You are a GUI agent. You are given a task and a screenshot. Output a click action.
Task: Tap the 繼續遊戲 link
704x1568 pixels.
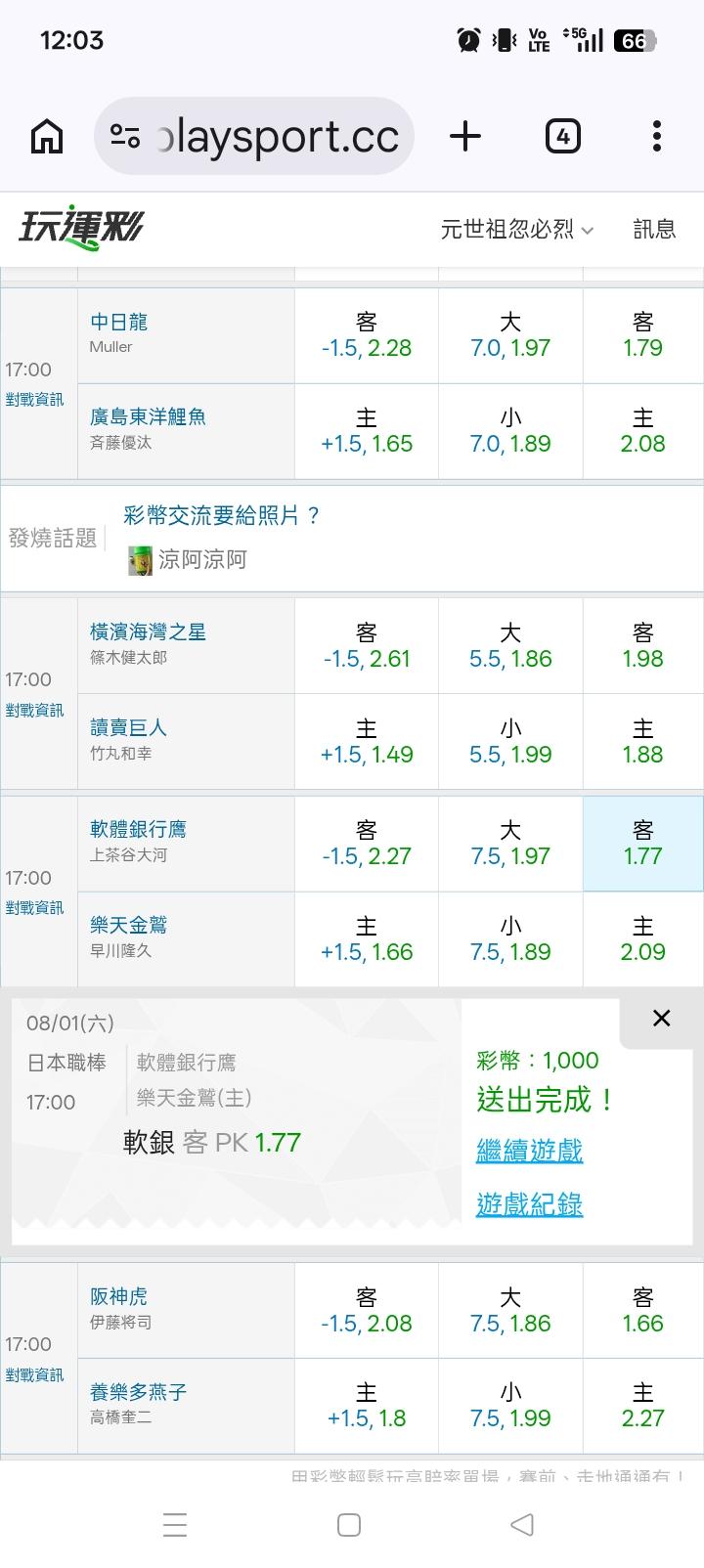pyautogui.click(x=529, y=1151)
